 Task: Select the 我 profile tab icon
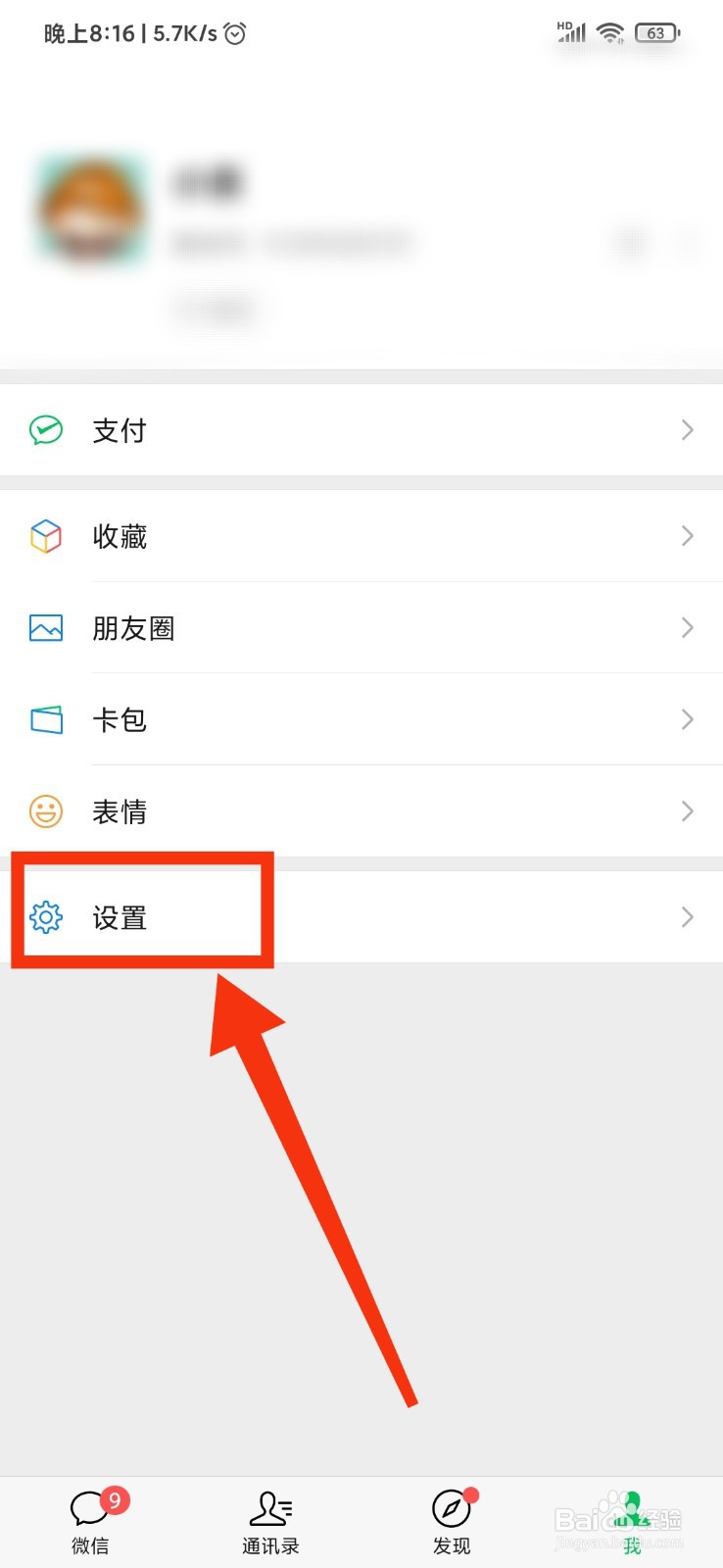click(632, 1509)
